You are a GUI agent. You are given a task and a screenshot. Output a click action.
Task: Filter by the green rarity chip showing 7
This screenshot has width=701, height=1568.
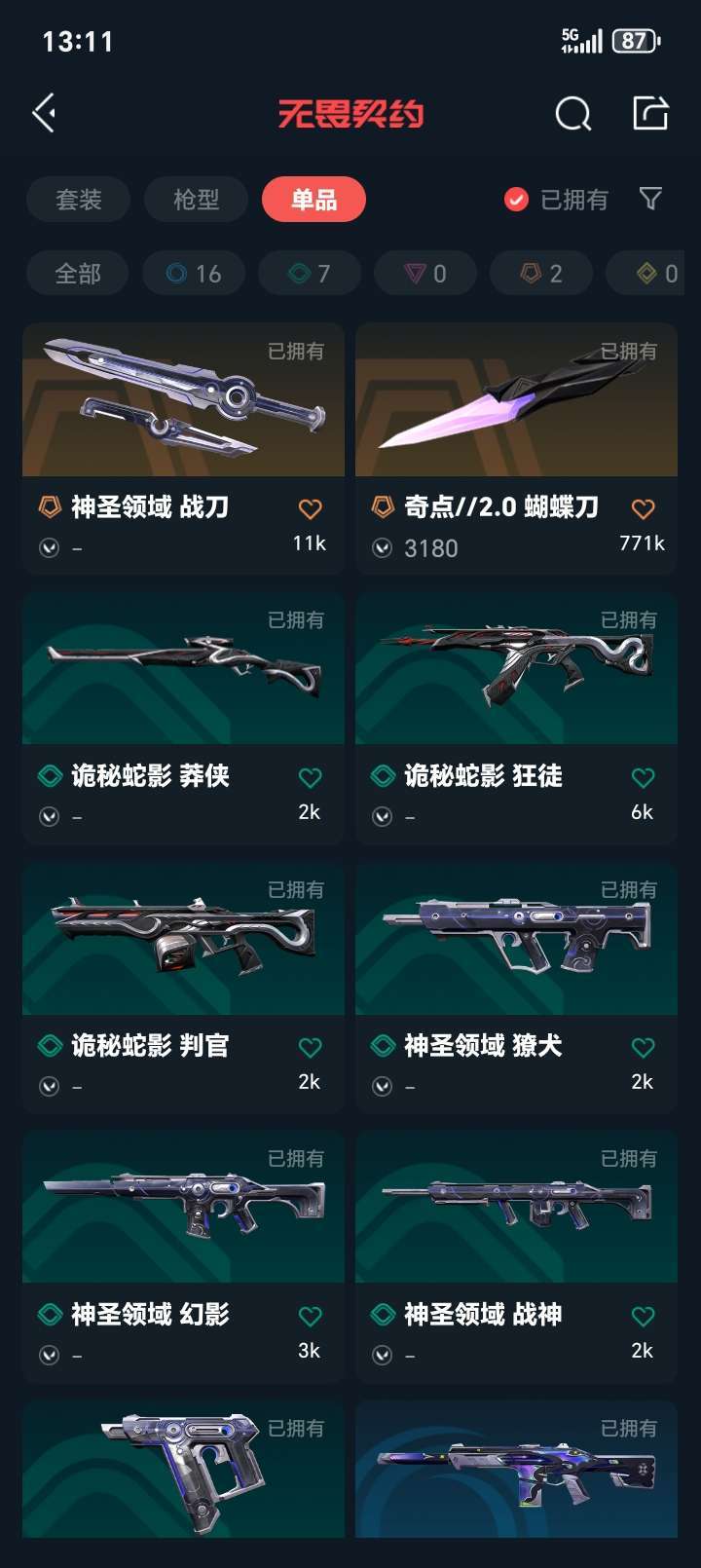(310, 274)
